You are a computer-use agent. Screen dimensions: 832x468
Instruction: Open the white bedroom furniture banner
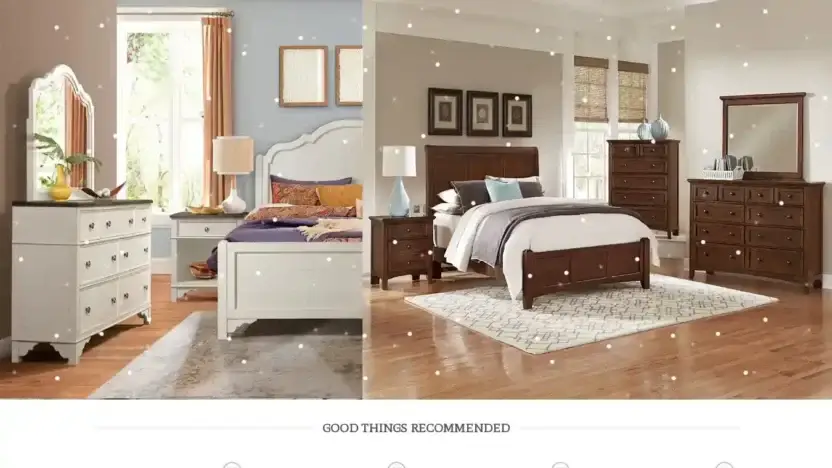click(x=181, y=200)
